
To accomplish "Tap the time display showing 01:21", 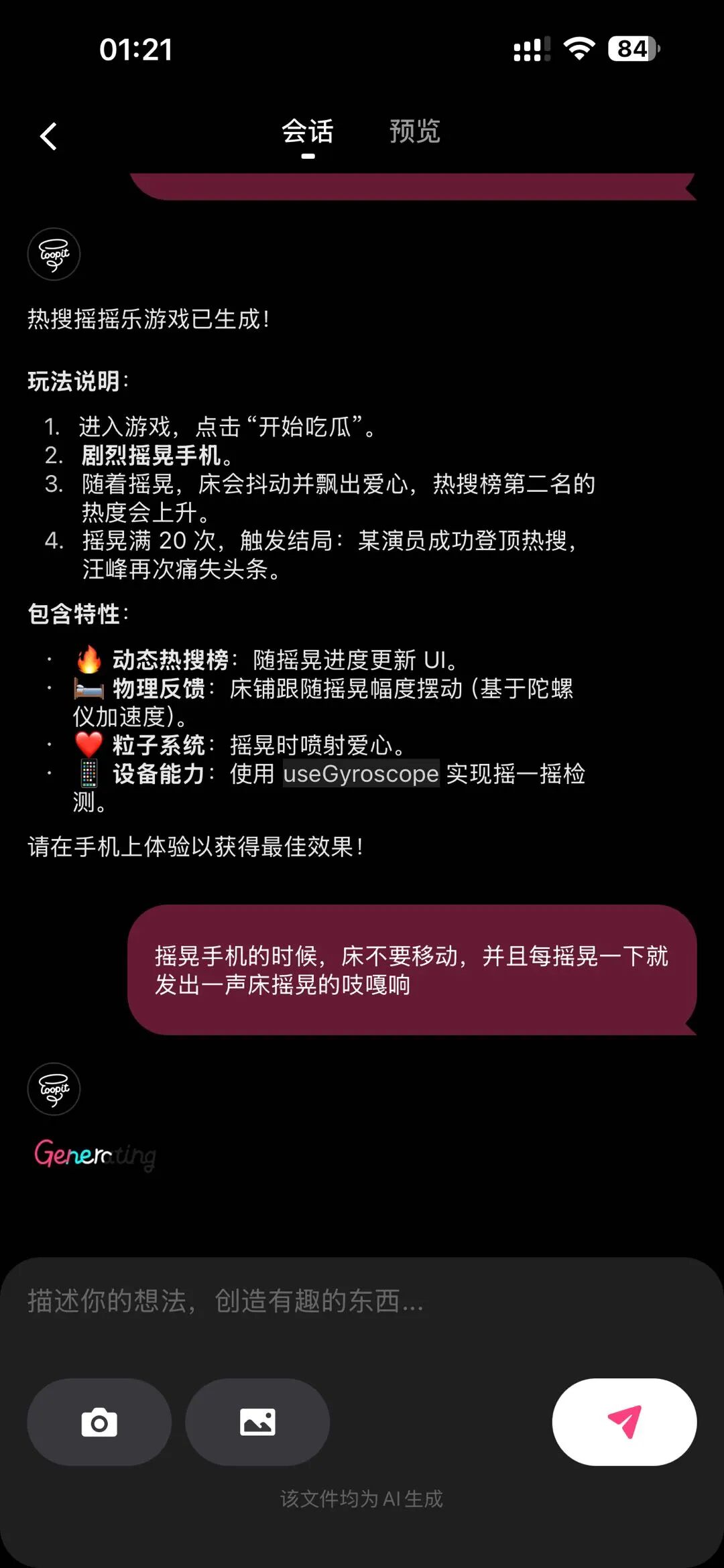I will (x=135, y=48).
